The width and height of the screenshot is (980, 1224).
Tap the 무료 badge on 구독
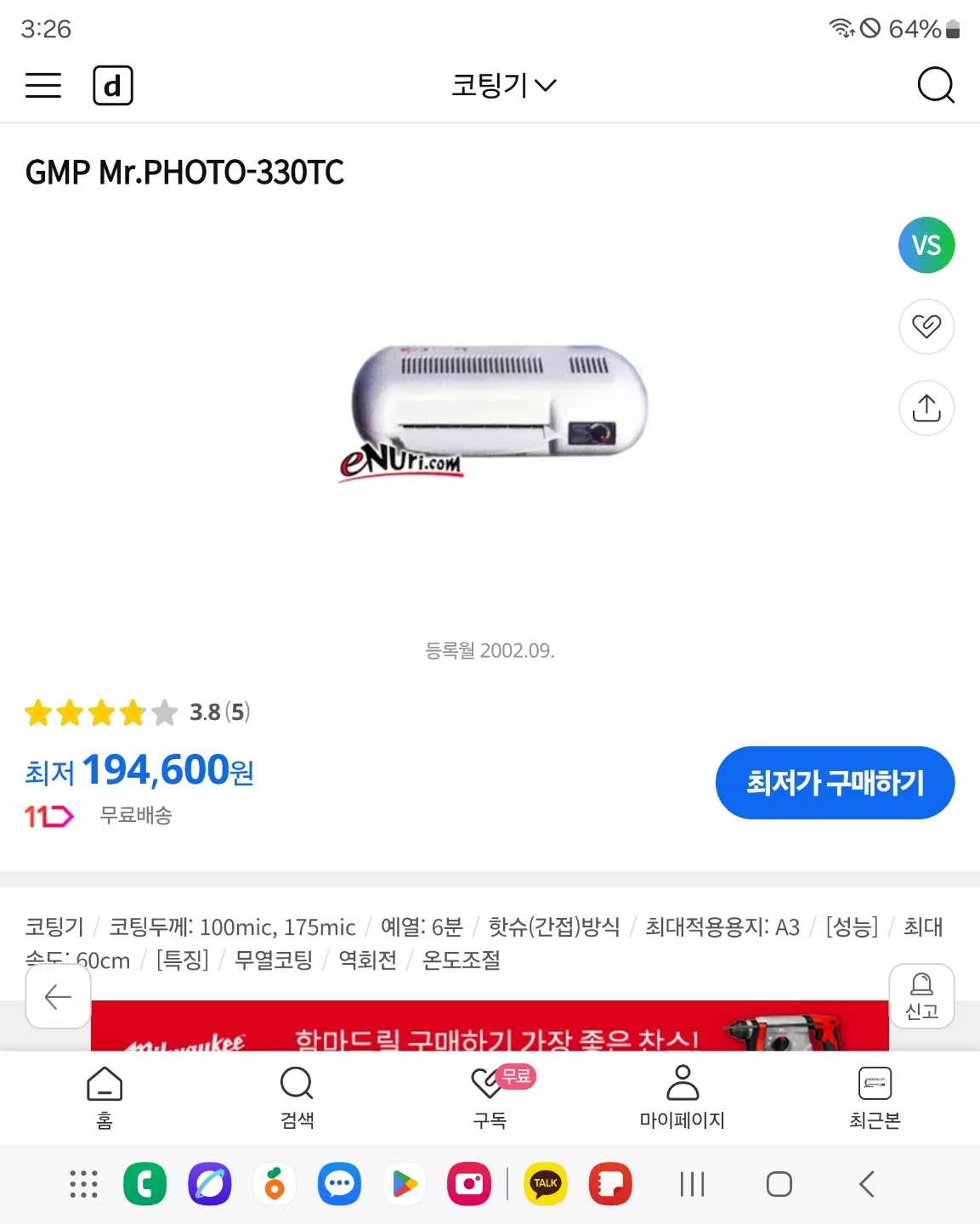point(516,1076)
